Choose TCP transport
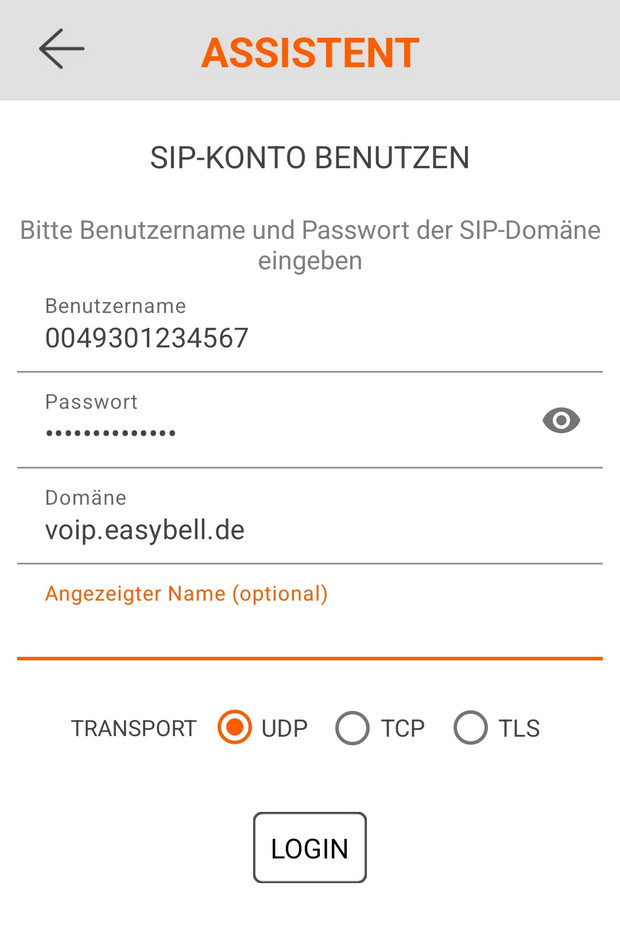 pyautogui.click(x=353, y=728)
